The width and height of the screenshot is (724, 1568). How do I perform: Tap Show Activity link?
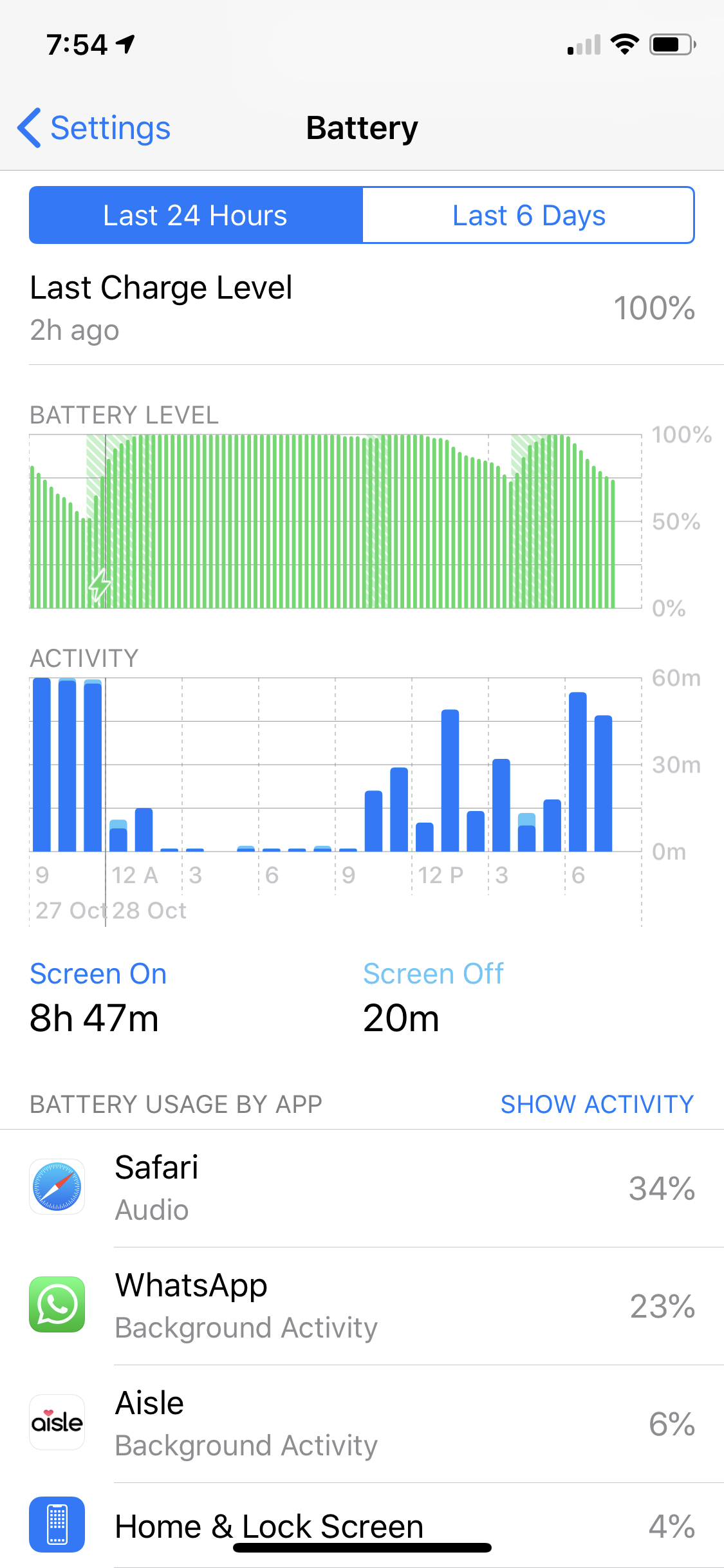click(597, 1105)
